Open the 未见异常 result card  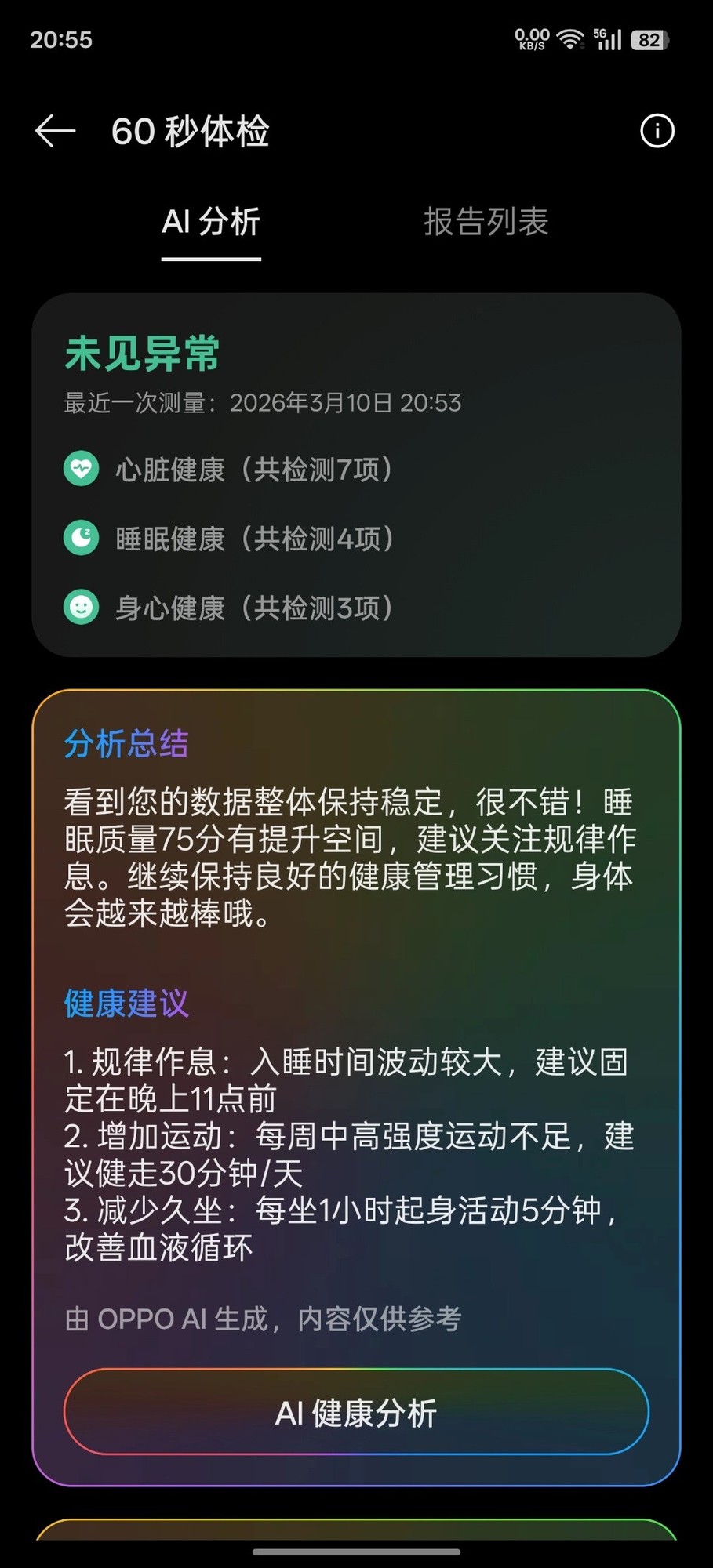142,354
